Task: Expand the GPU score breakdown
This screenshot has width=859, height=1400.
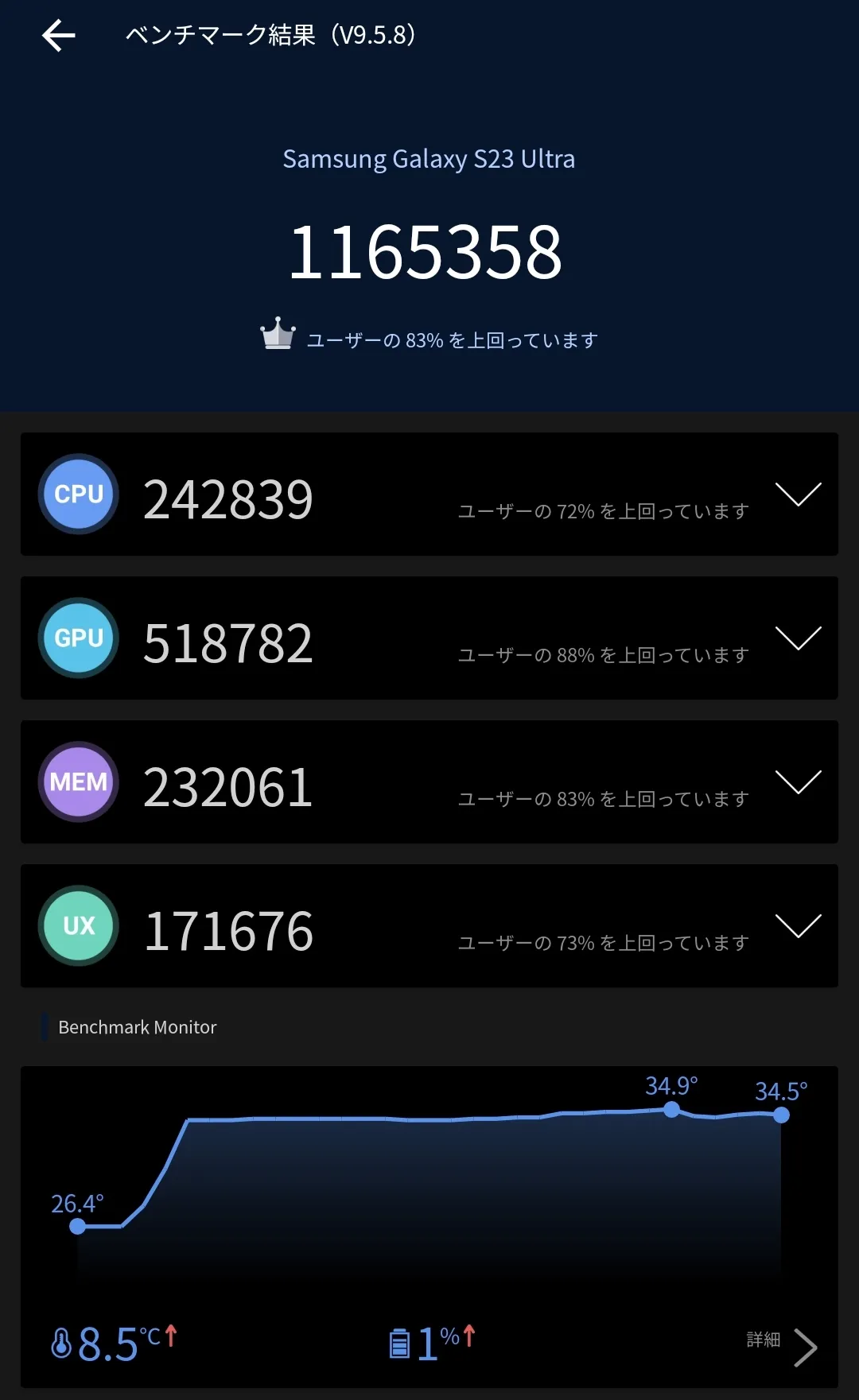Action: coord(798,638)
